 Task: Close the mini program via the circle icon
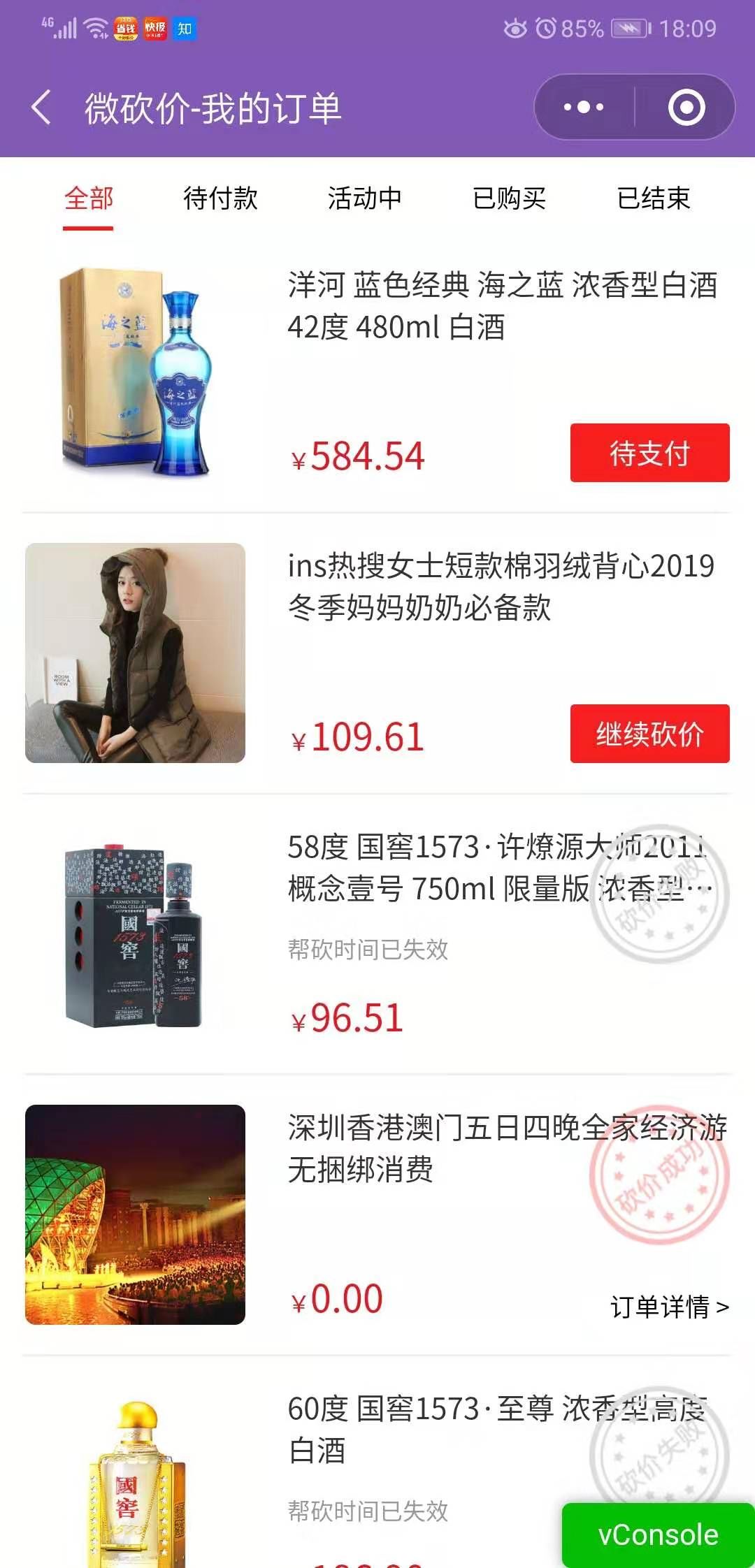[686, 108]
